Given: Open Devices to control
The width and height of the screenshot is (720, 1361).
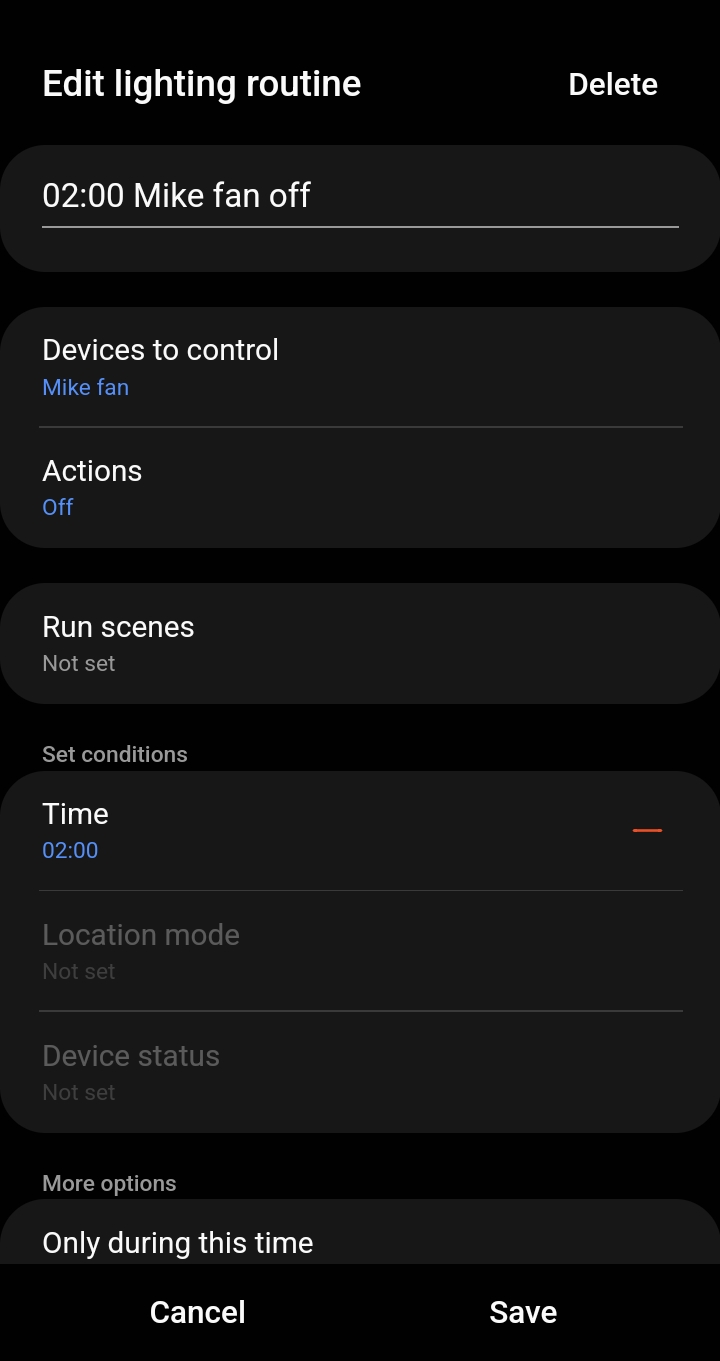Looking at the screenshot, I should [x=360, y=367].
